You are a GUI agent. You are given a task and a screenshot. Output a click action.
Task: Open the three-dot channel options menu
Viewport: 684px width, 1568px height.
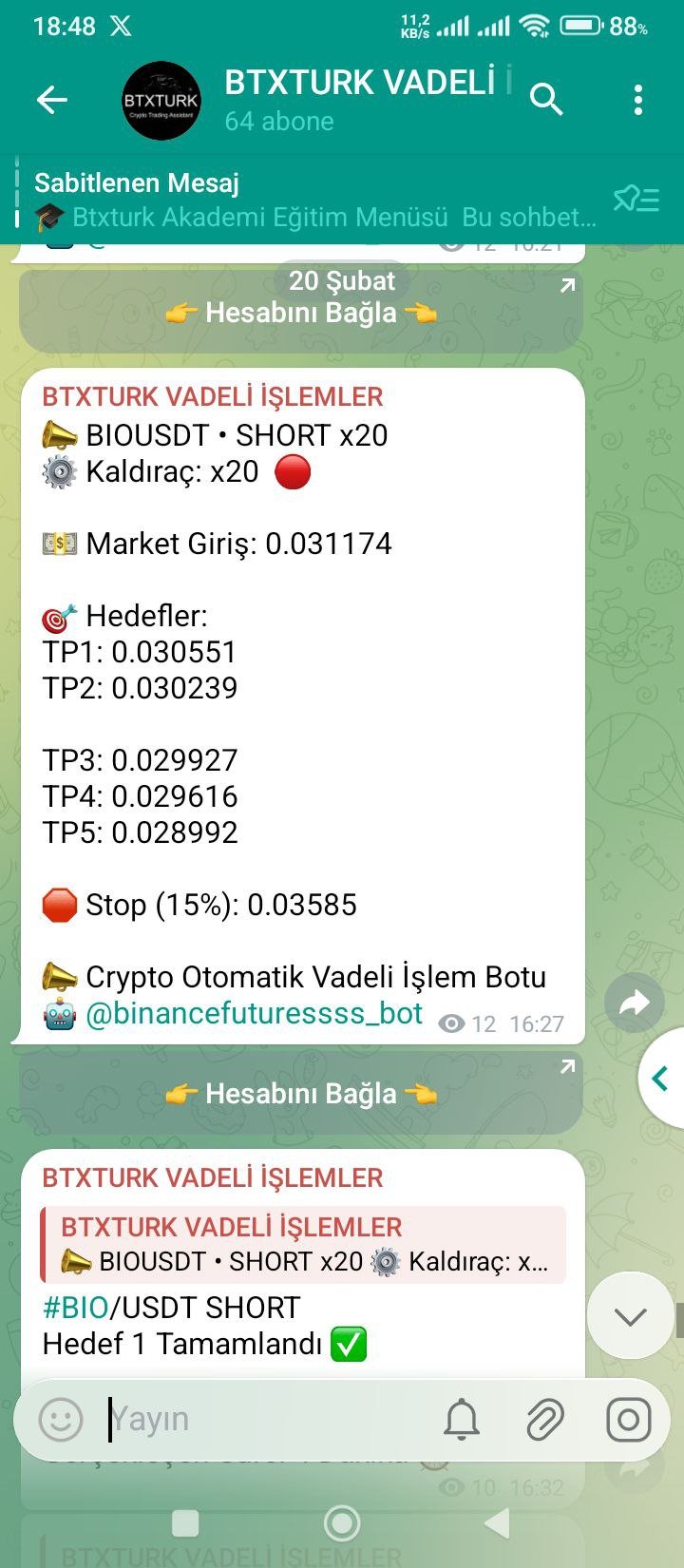tap(638, 99)
